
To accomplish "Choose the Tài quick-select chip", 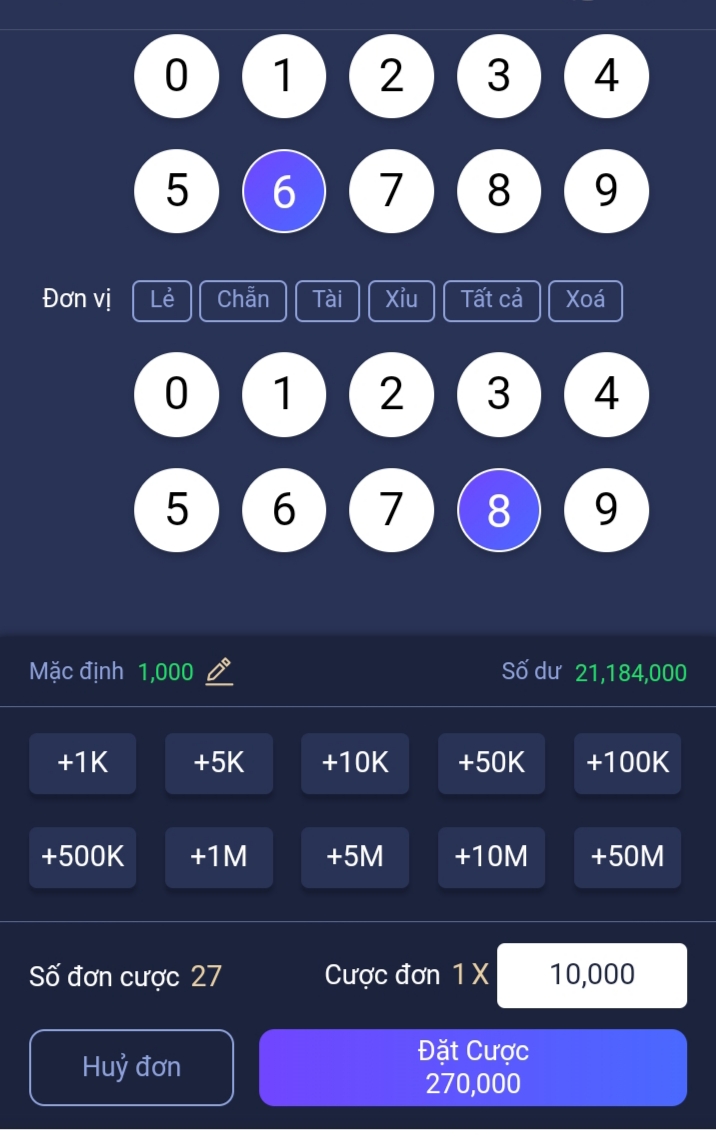I will pos(327,300).
